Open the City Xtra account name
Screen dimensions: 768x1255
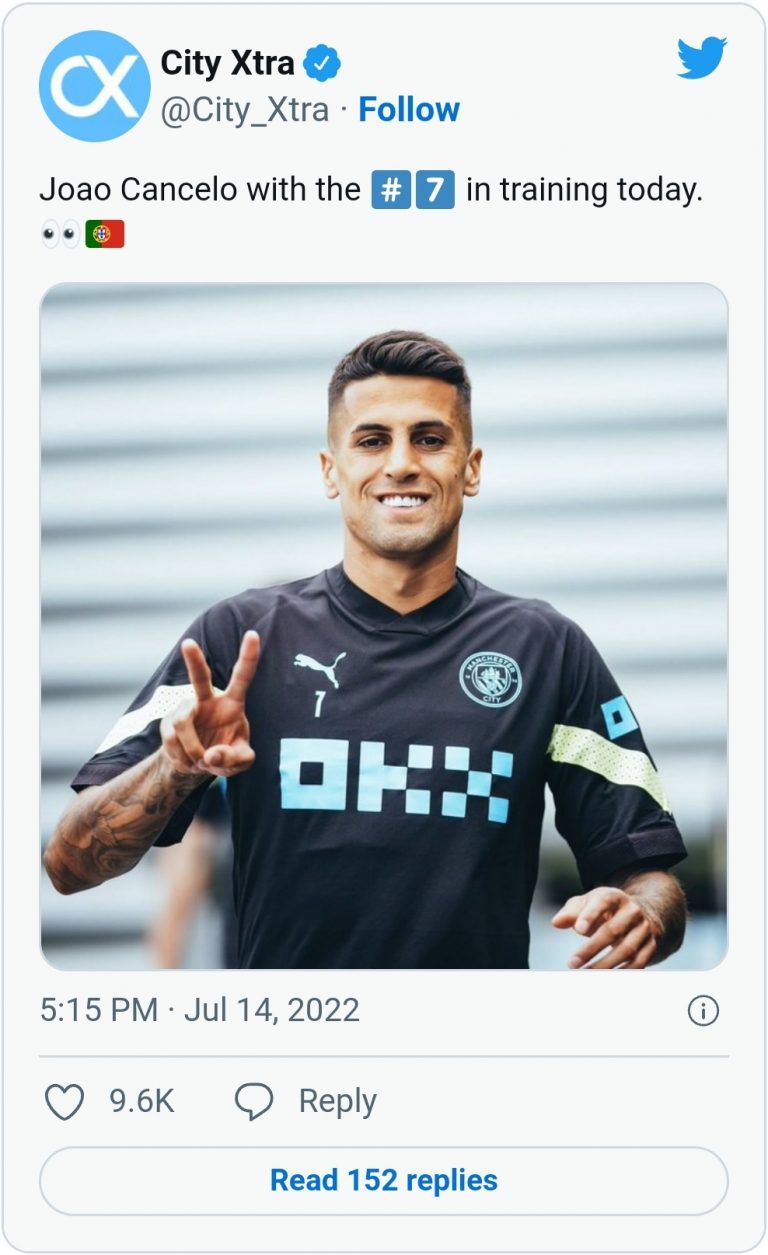[227, 64]
